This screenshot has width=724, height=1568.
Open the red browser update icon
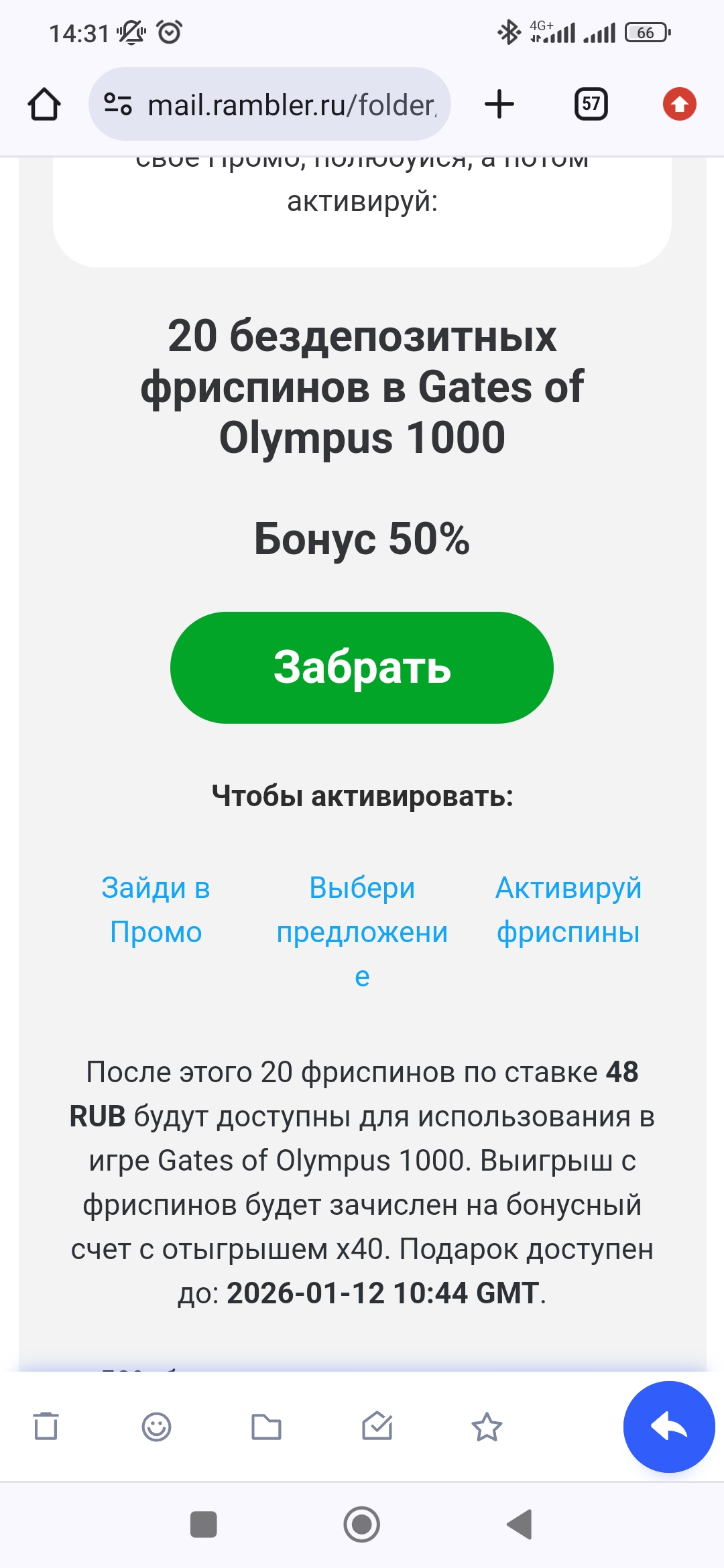679,105
